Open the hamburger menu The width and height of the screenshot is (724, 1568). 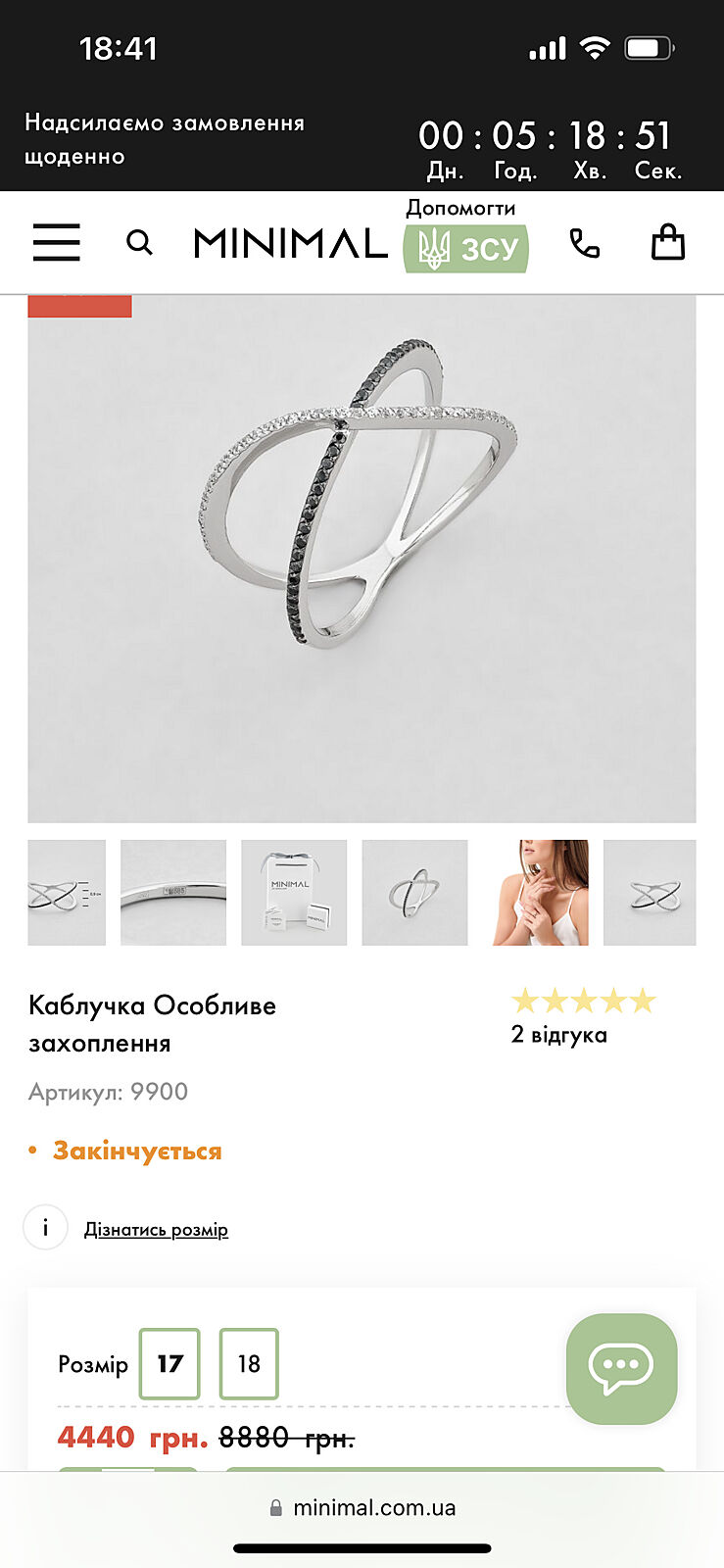(x=57, y=242)
